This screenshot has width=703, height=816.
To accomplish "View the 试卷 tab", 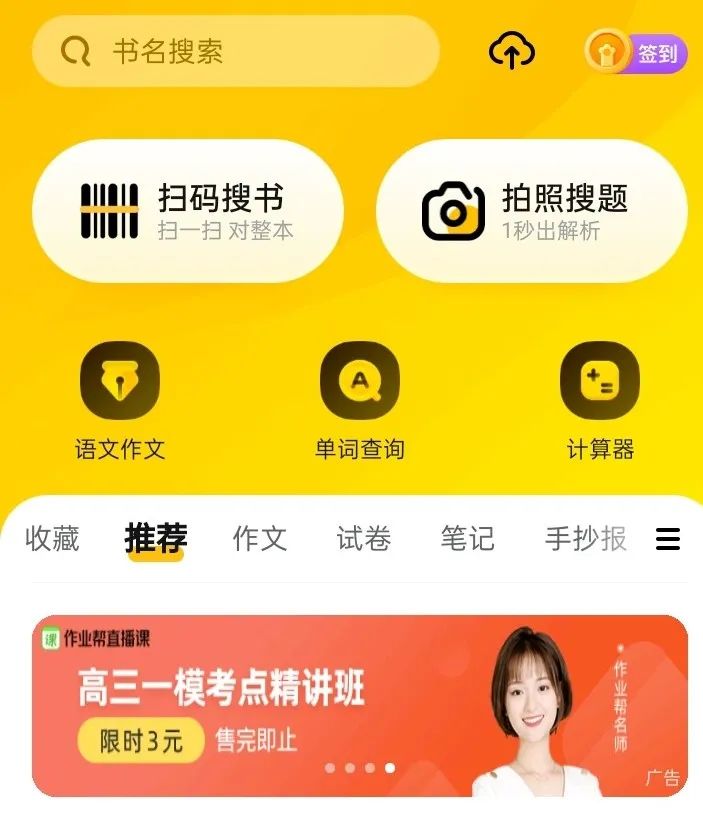I will point(363,538).
